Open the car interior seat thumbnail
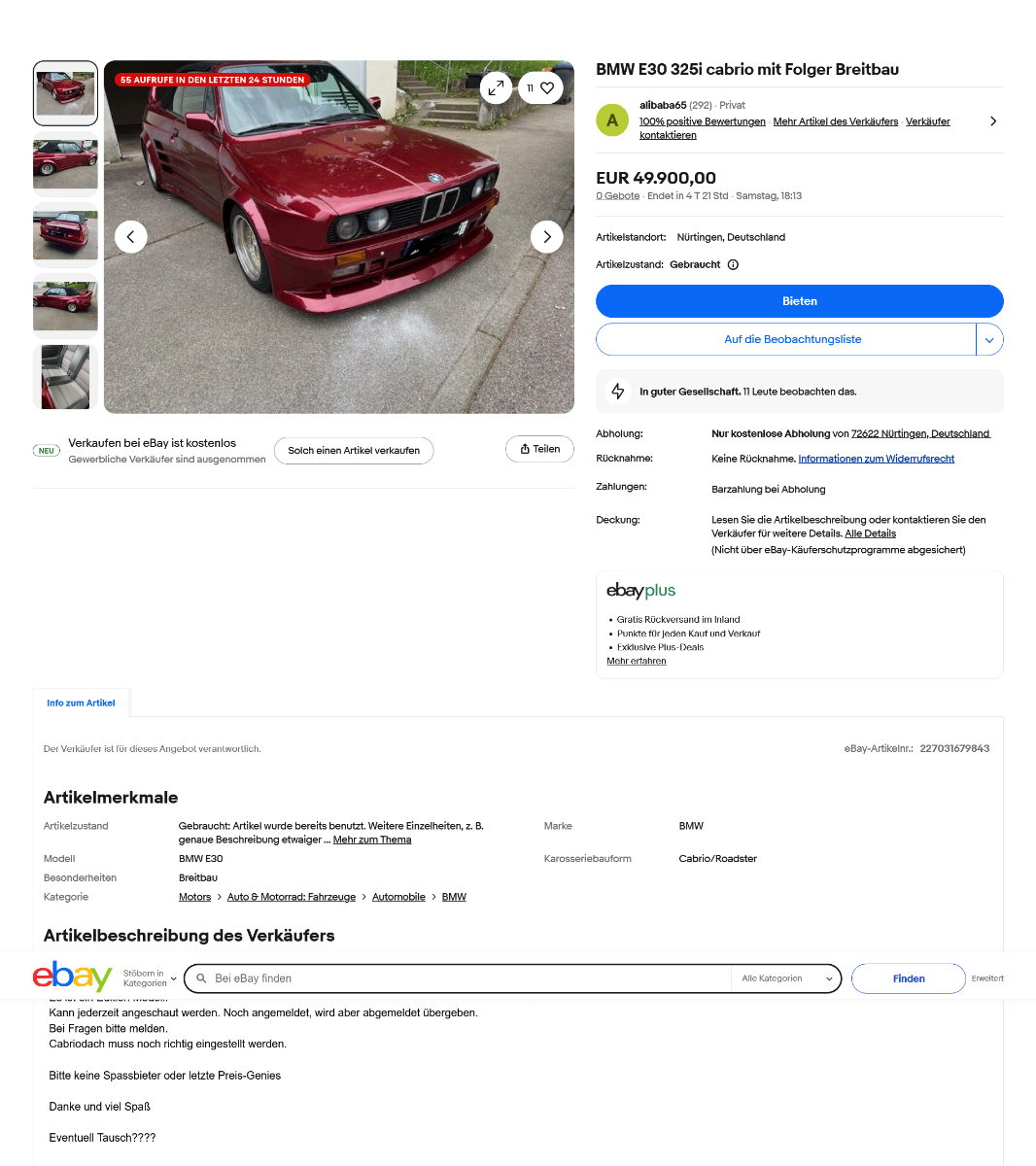 click(x=66, y=377)
